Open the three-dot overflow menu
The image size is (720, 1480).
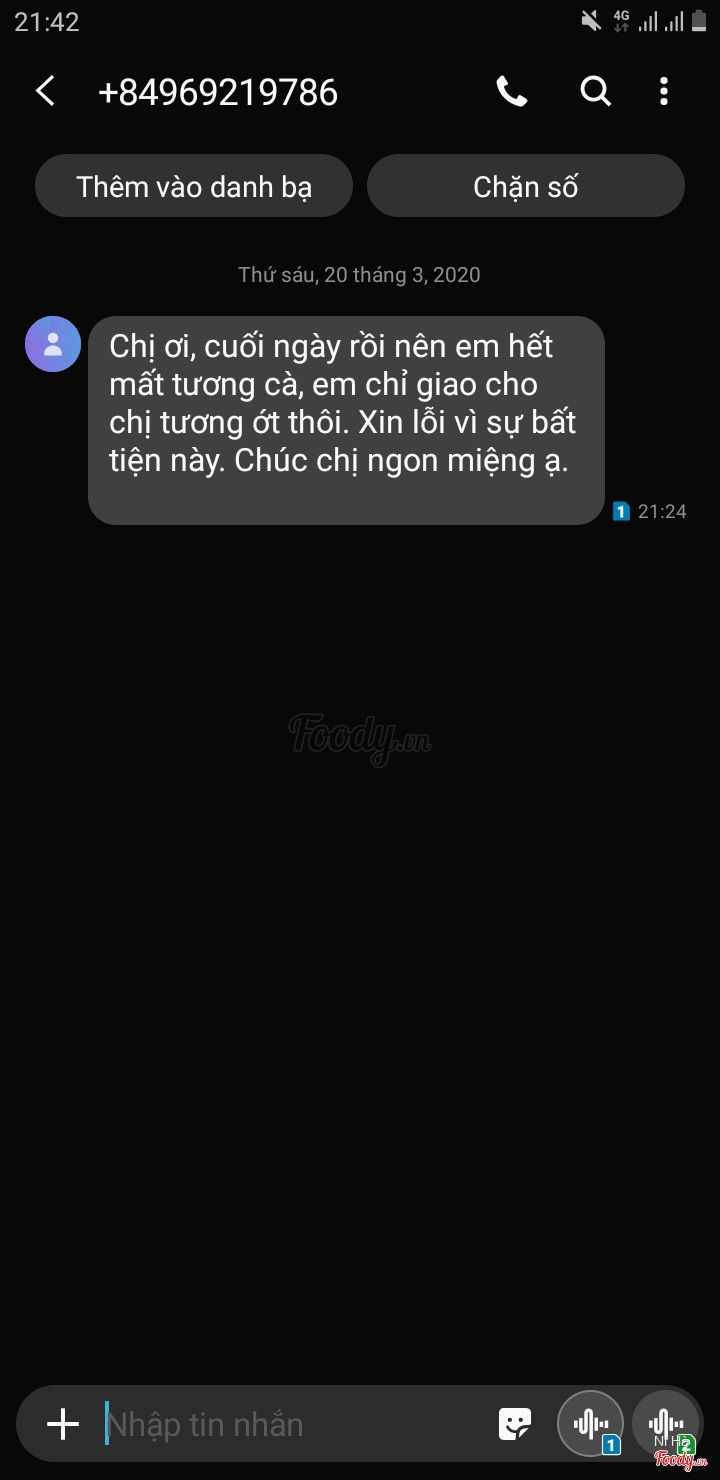coord(664,92)
